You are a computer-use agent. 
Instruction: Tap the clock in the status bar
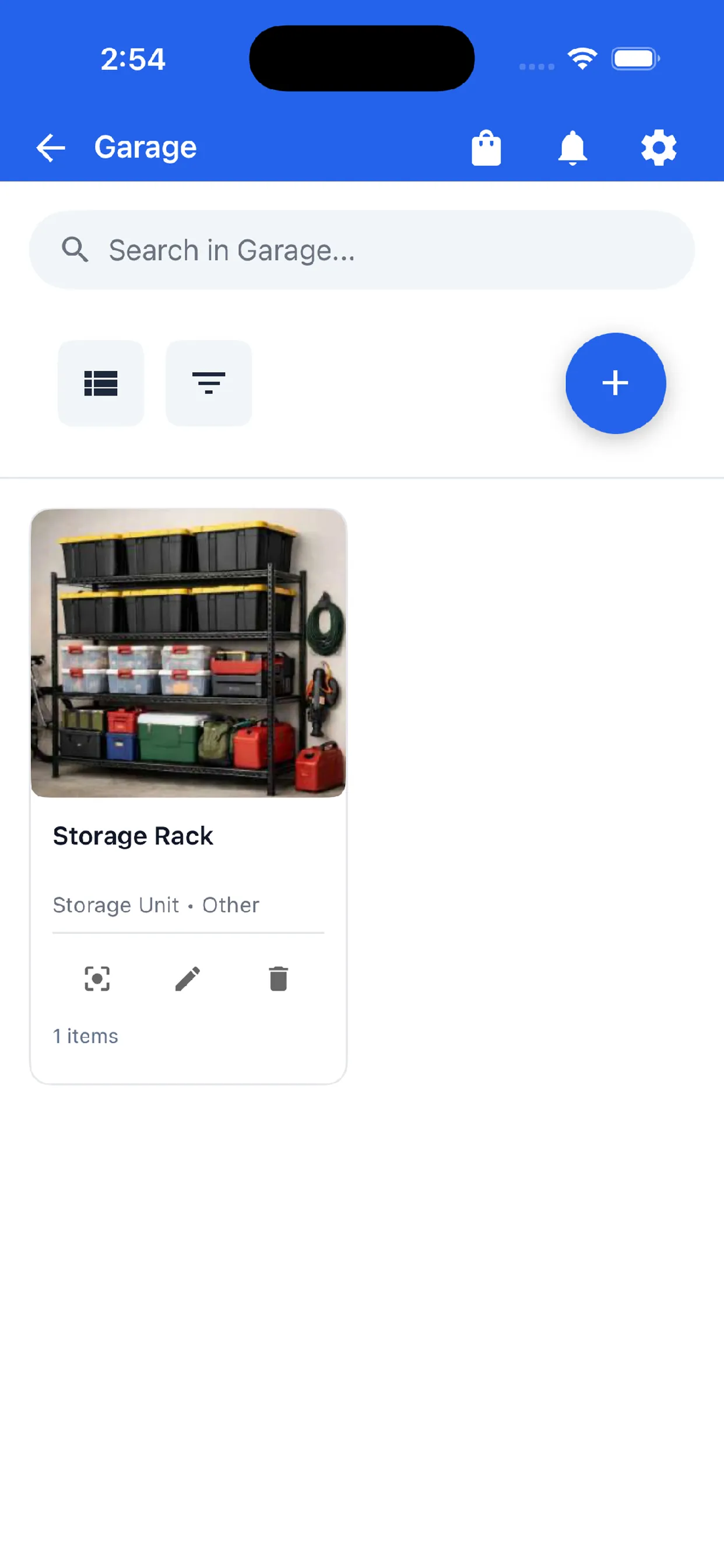click(133, 58)
